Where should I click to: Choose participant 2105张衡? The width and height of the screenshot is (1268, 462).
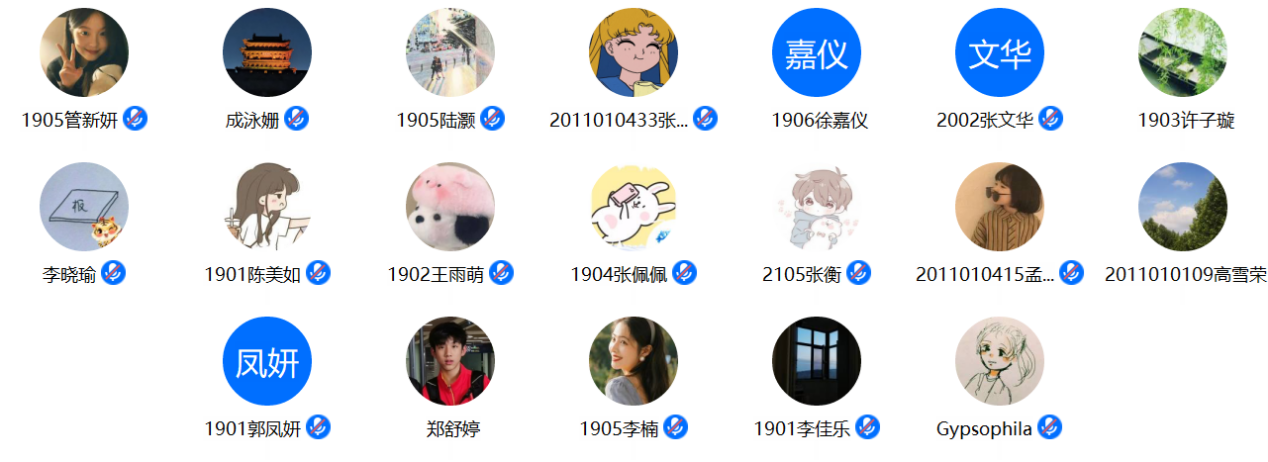pos(816,207)
